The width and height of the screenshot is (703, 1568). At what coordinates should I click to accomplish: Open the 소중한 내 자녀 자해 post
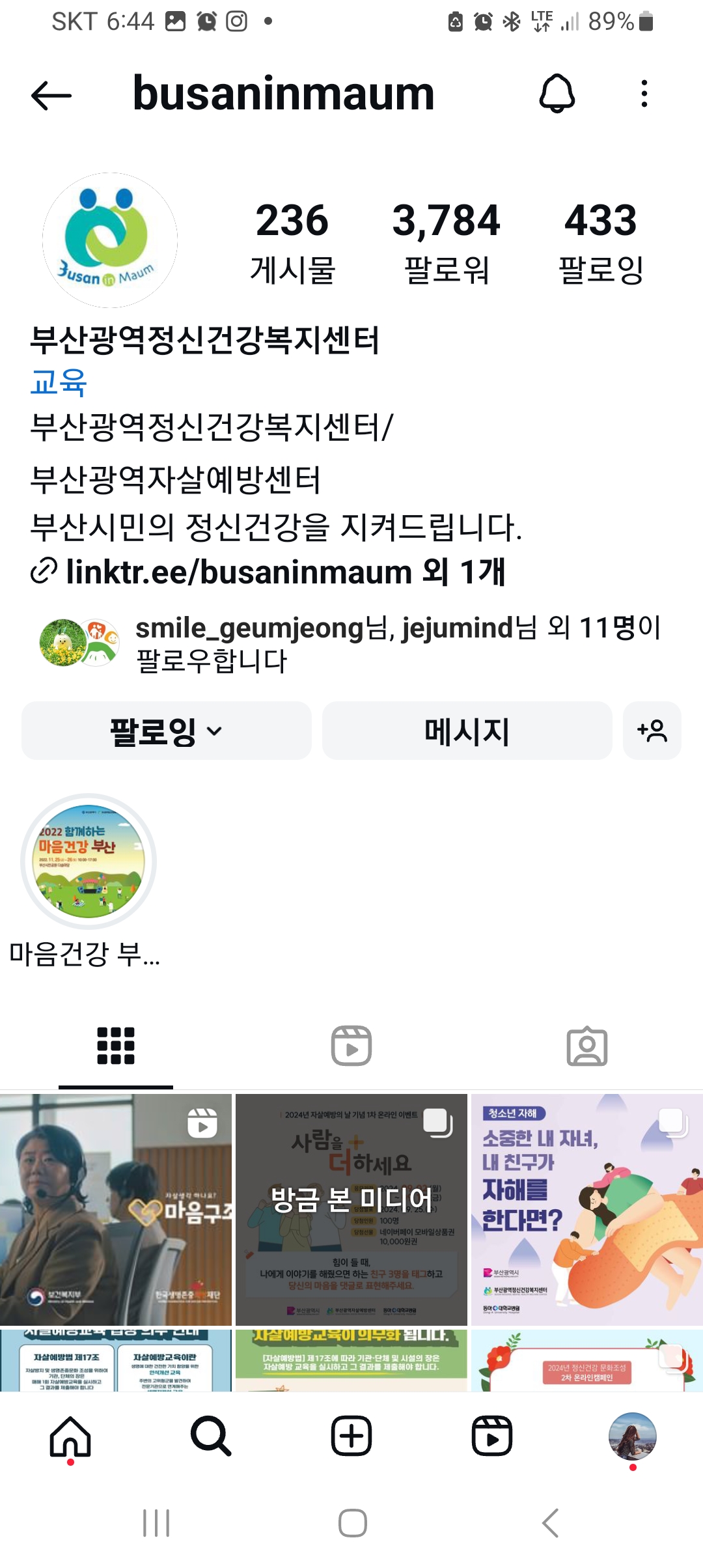[x=586, y=1210]
